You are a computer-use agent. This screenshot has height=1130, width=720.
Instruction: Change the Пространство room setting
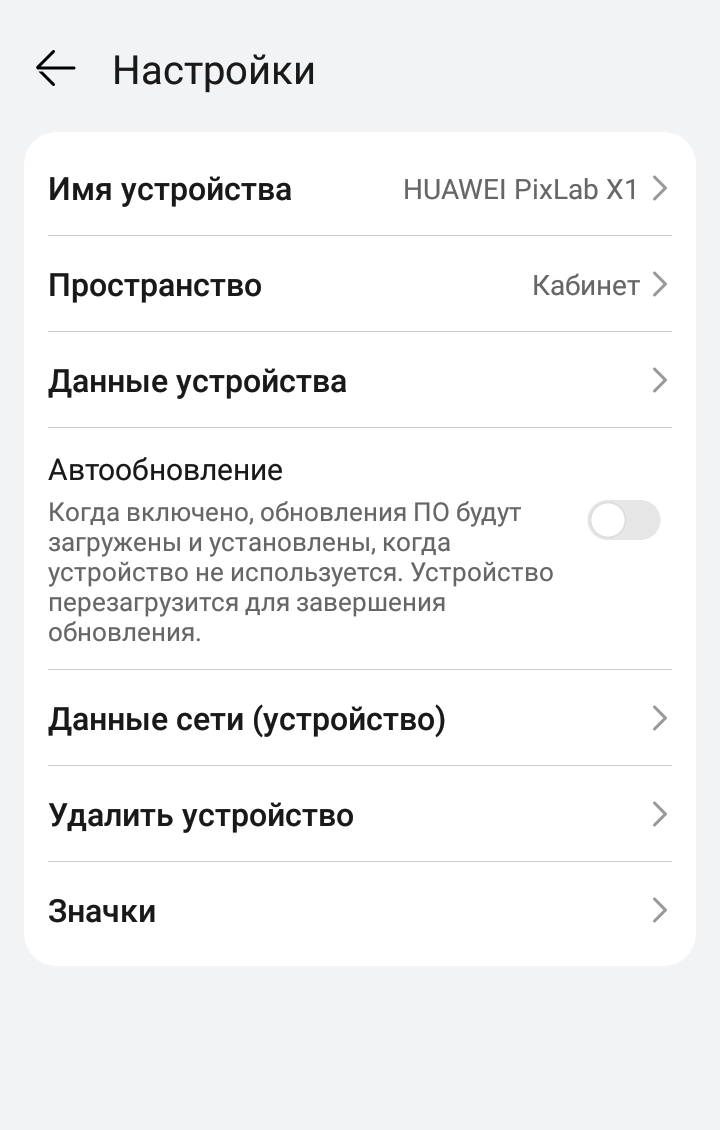(359, 285)
